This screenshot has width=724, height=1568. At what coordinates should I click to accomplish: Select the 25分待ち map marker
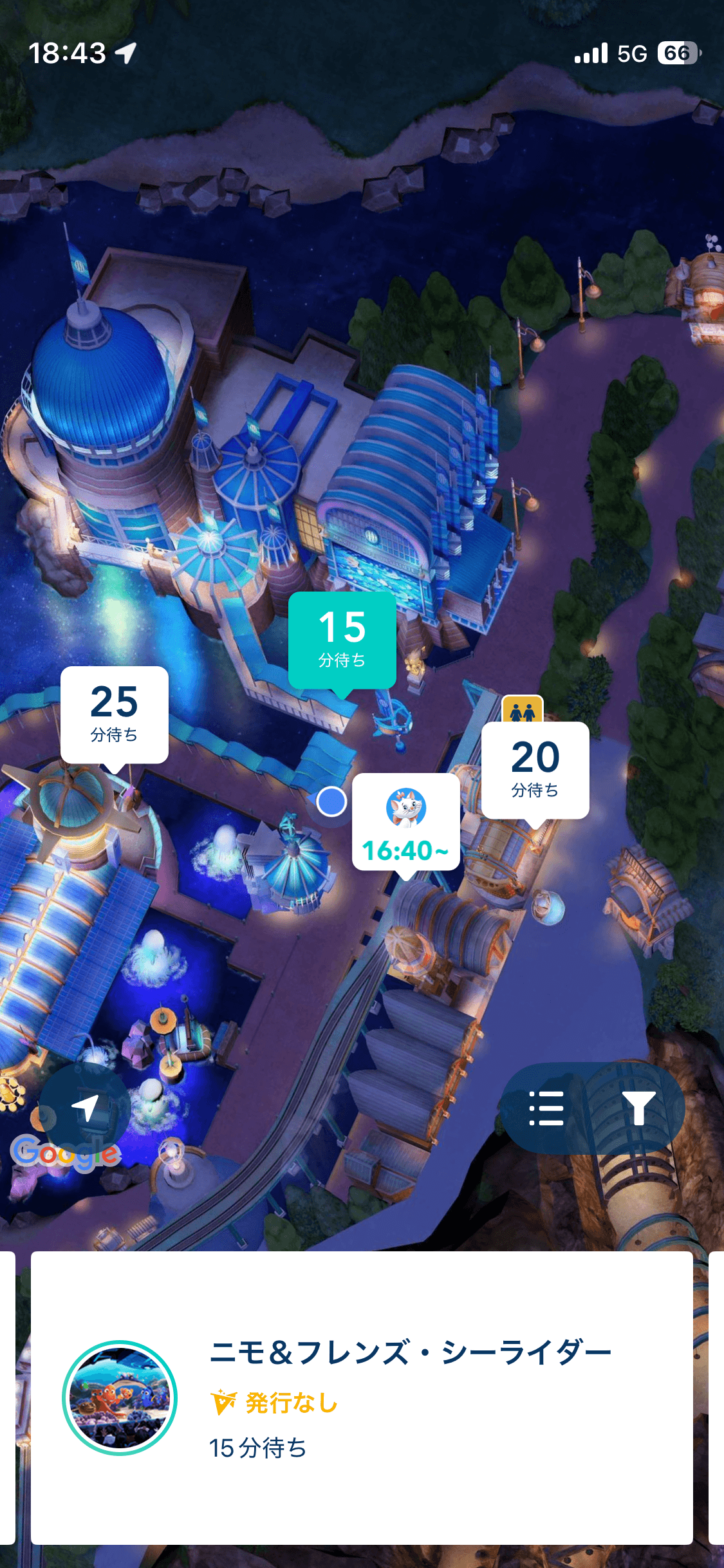tap(115, 714)
